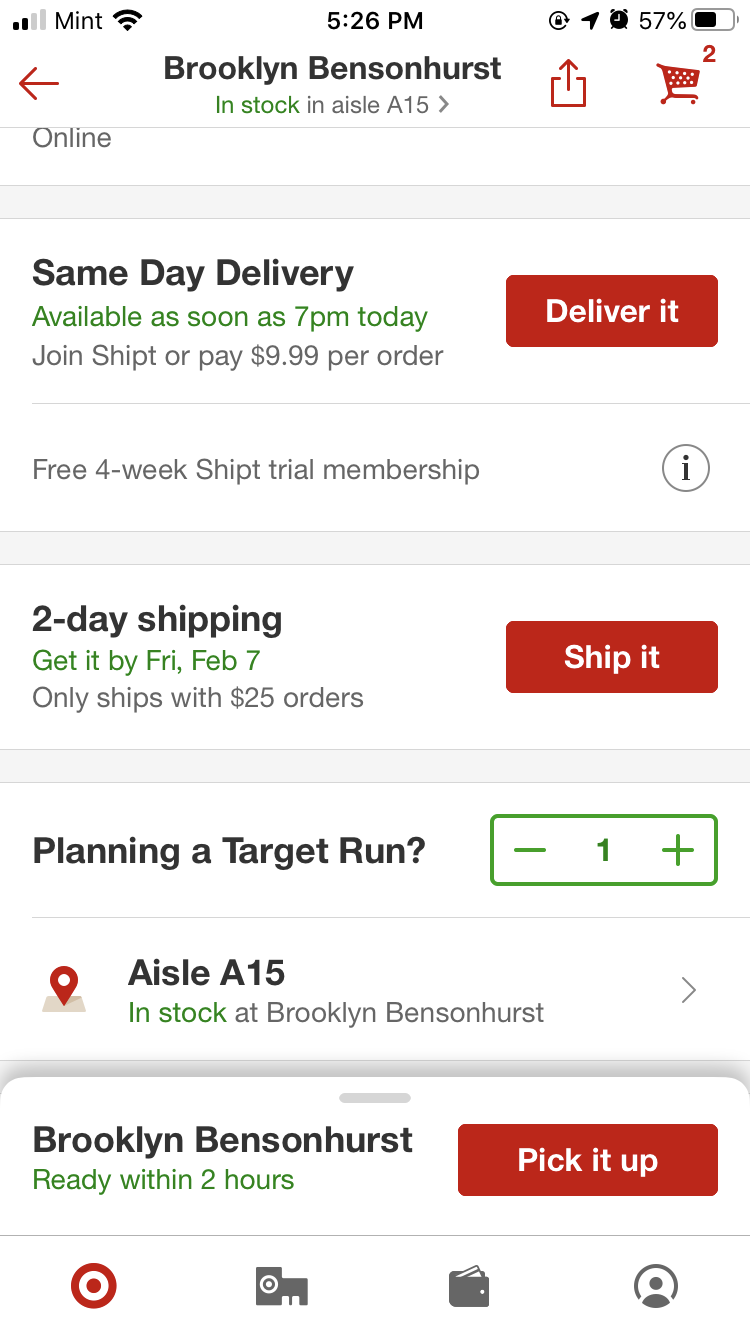This screenshot has height=1334, width=750.
Task: Open the Target home tab bullseye icon
Action: pyautogui.click(x=94, y=1286)
